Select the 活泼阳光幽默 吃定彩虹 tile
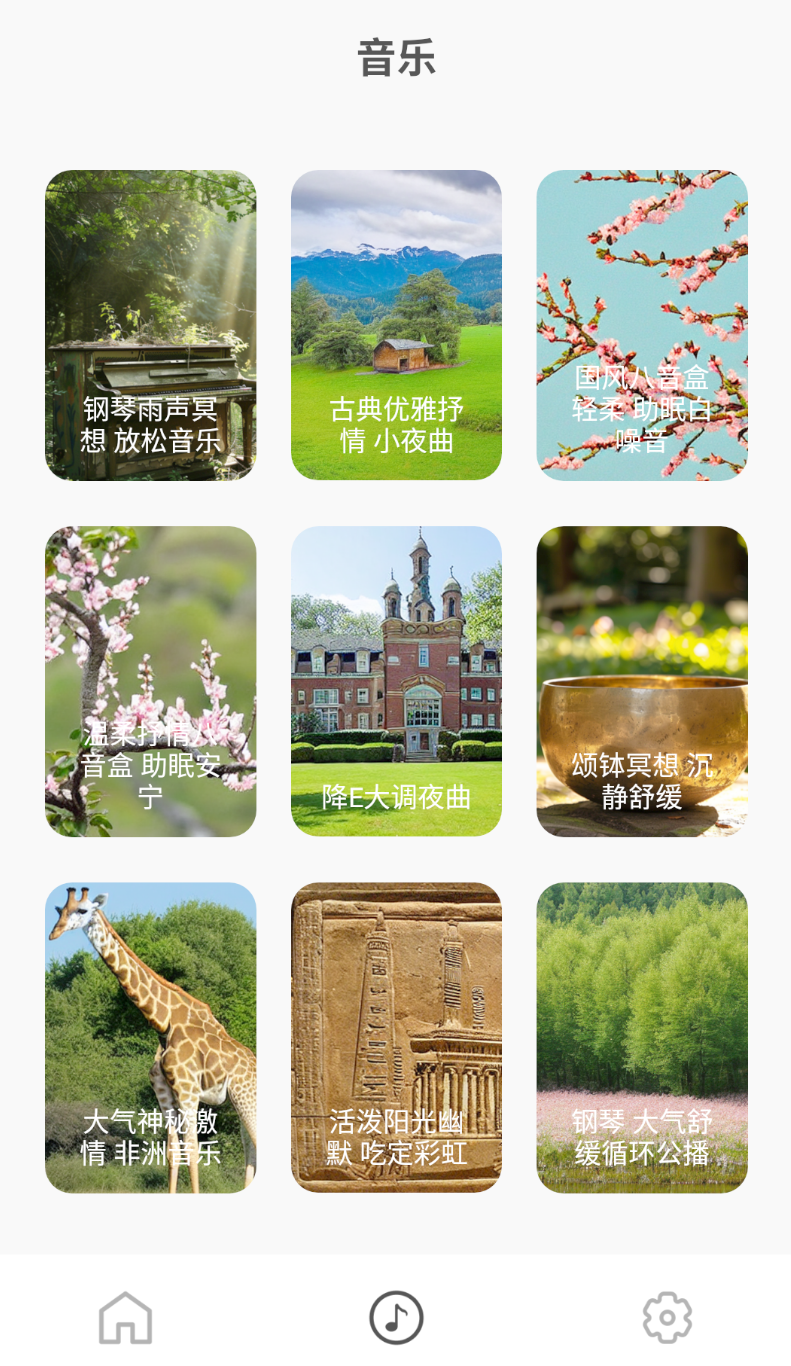791x1366 pixels. pos(396,1037)
